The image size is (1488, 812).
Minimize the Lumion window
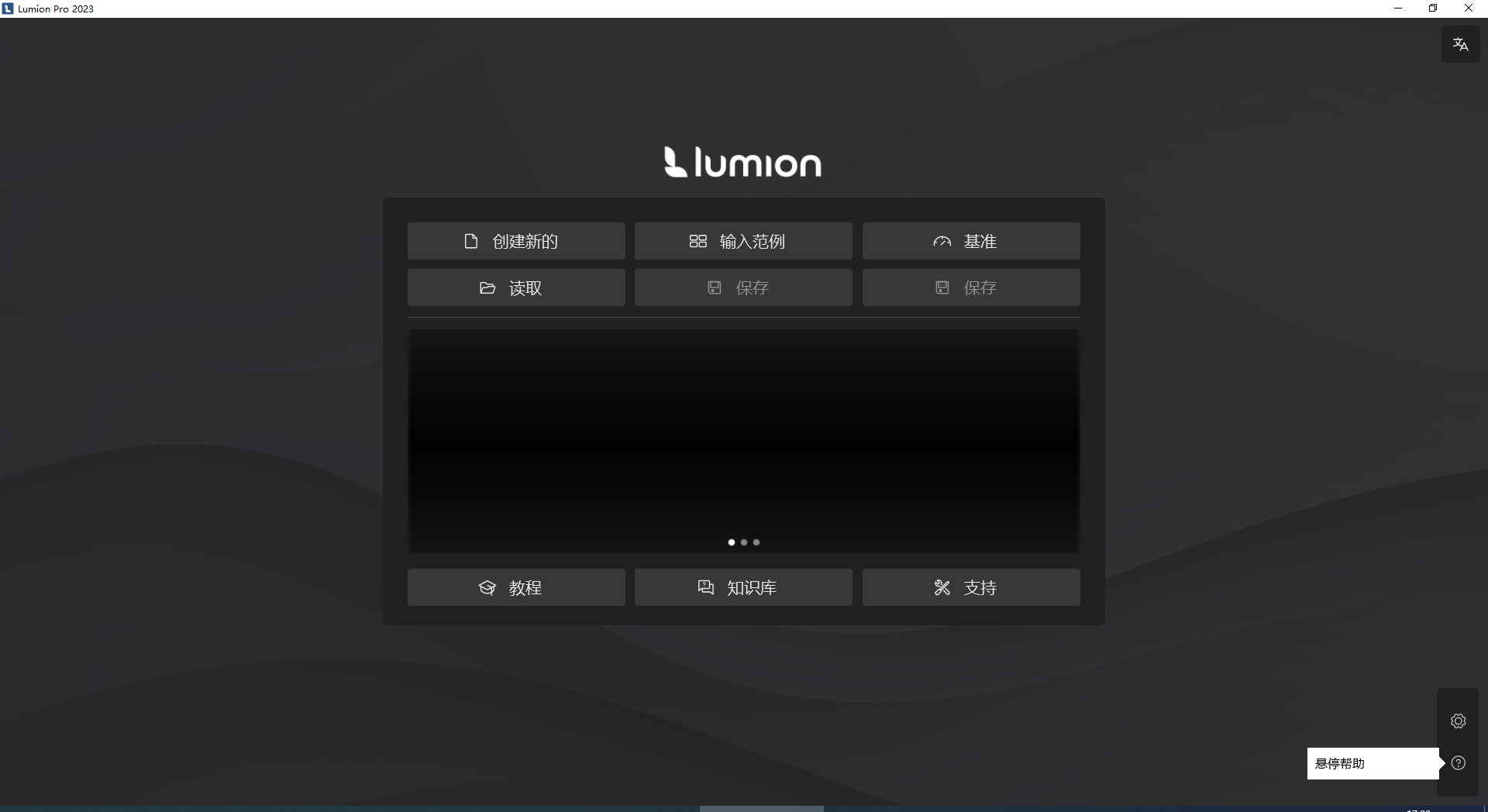(x=1398, y=9)
